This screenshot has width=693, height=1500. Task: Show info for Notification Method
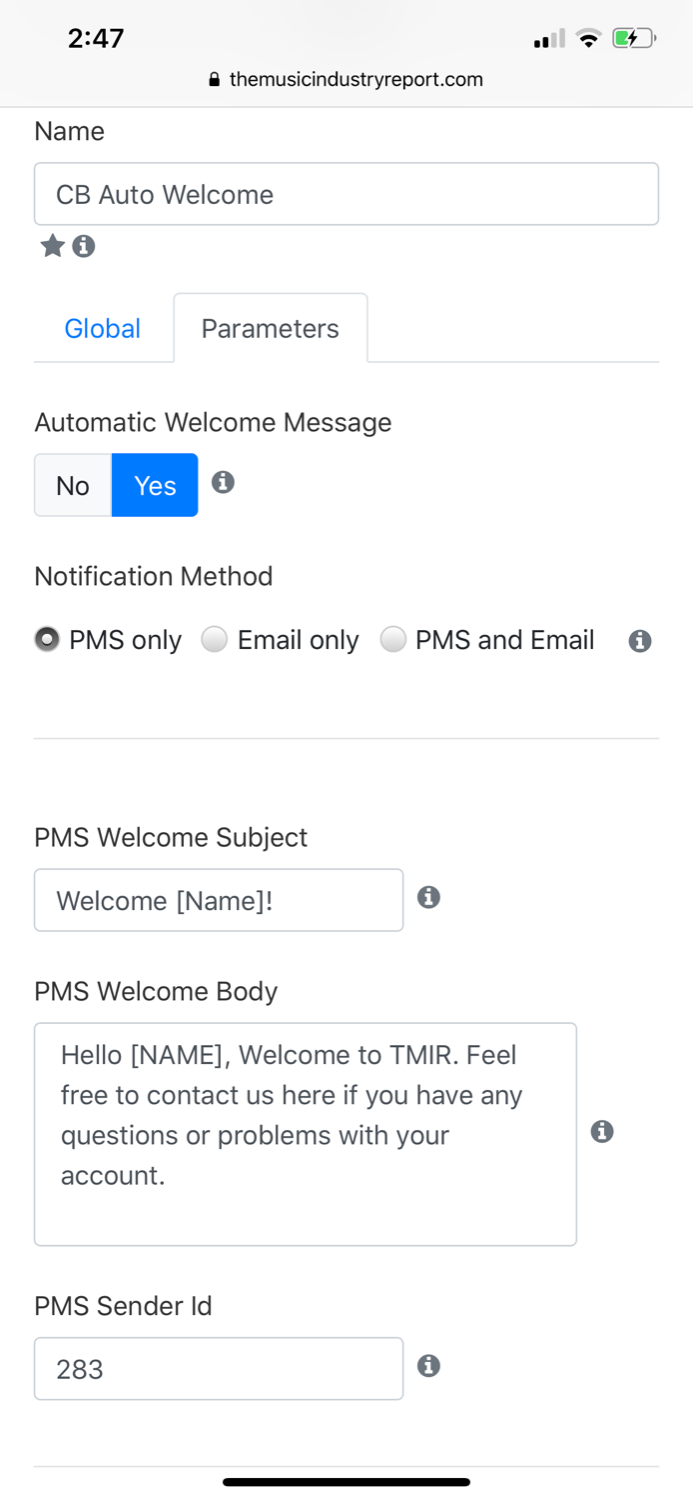640,642
